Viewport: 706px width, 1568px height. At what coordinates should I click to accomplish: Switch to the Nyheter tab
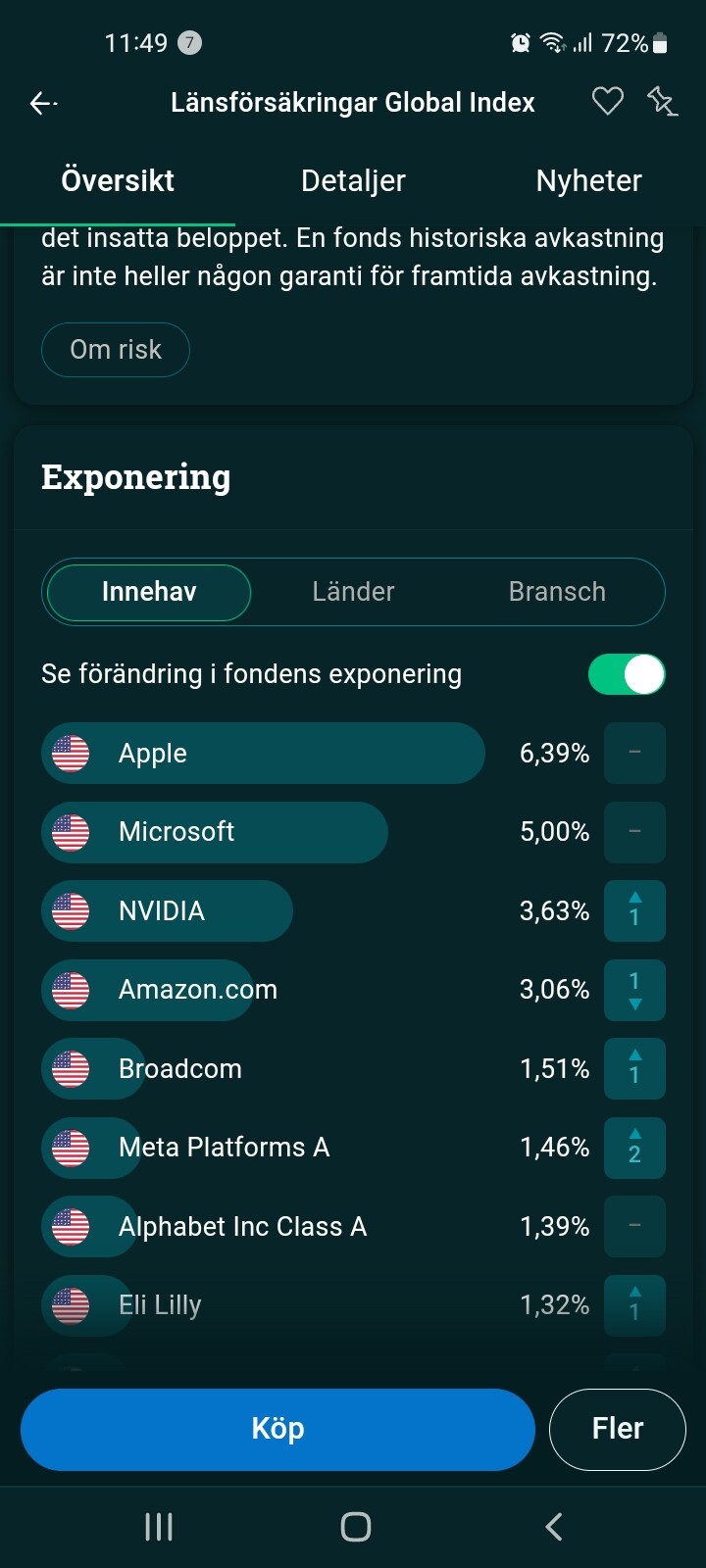pos(588,180)
